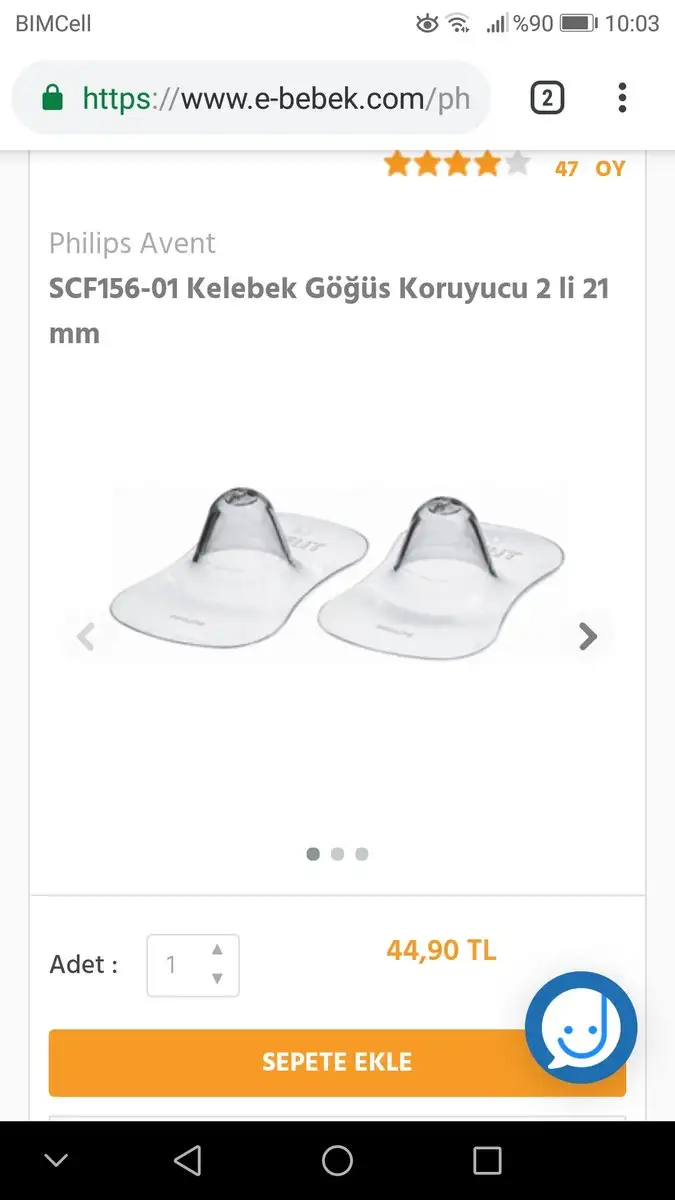
Task: Show the previous product image
Action: 86,636
